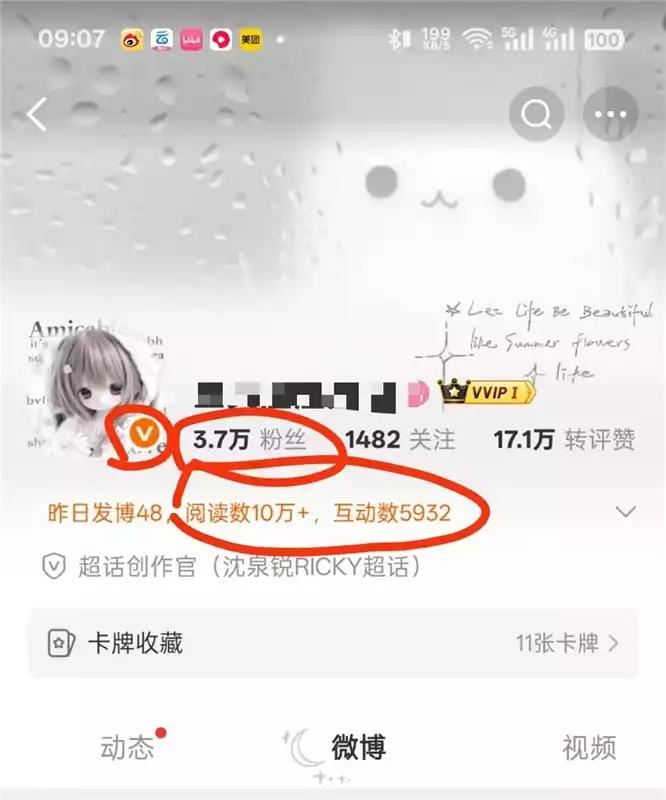Viewport: 666px width, 800px height.
Task: View the profile avatar picture
Action: coord(98,392)
